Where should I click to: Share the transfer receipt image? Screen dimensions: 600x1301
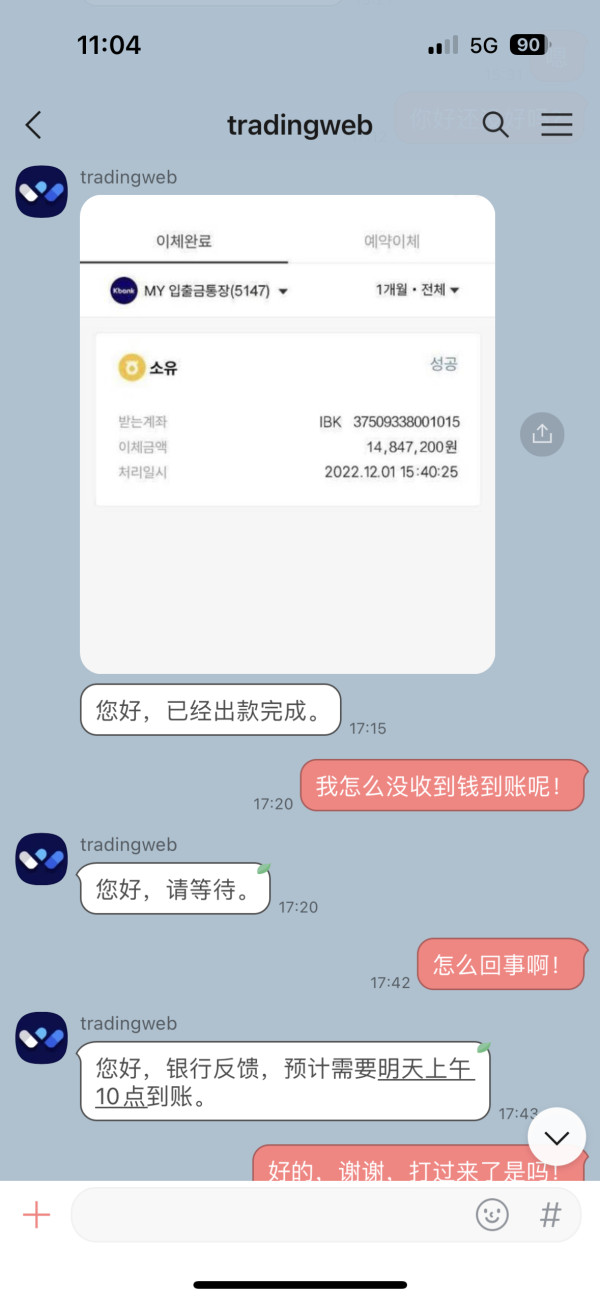[542, 433]
